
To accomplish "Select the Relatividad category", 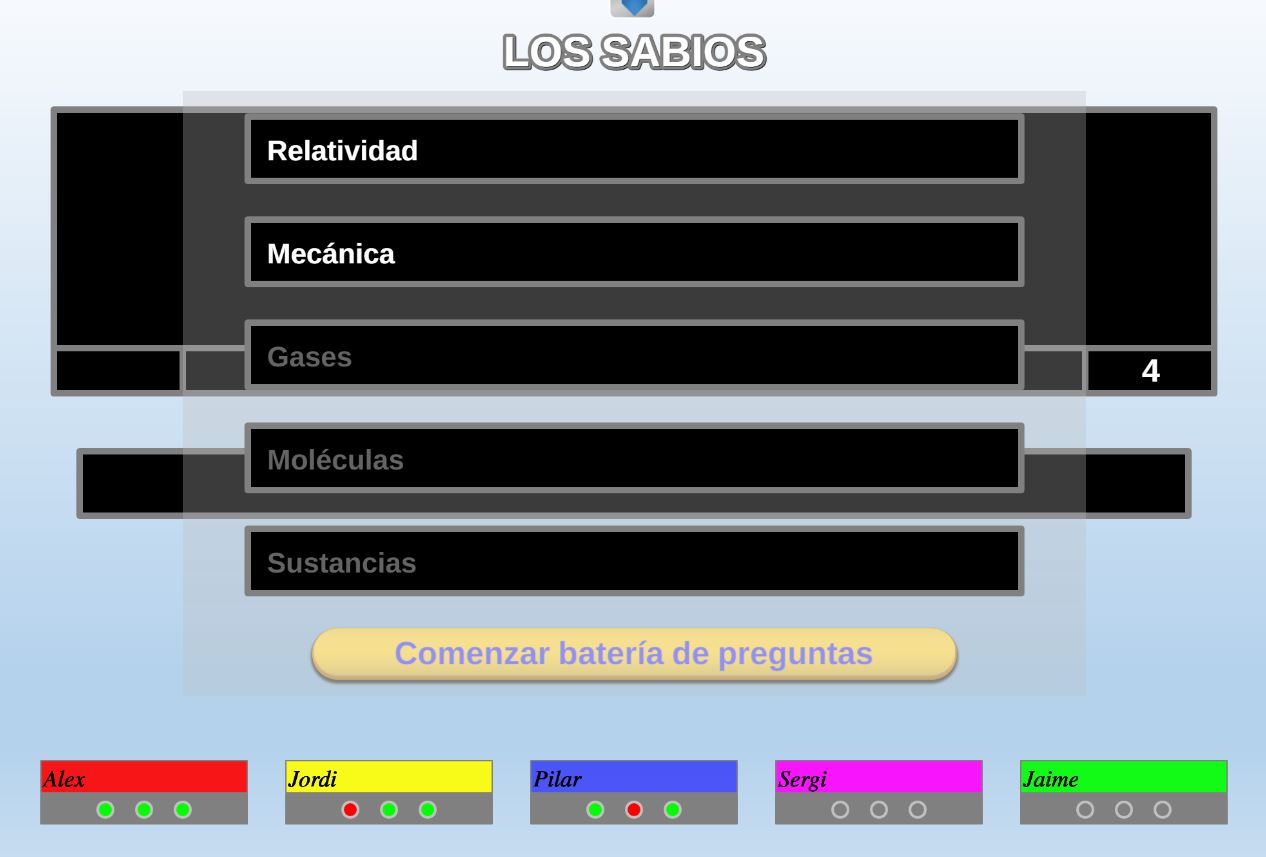I will tap(634, 150).
